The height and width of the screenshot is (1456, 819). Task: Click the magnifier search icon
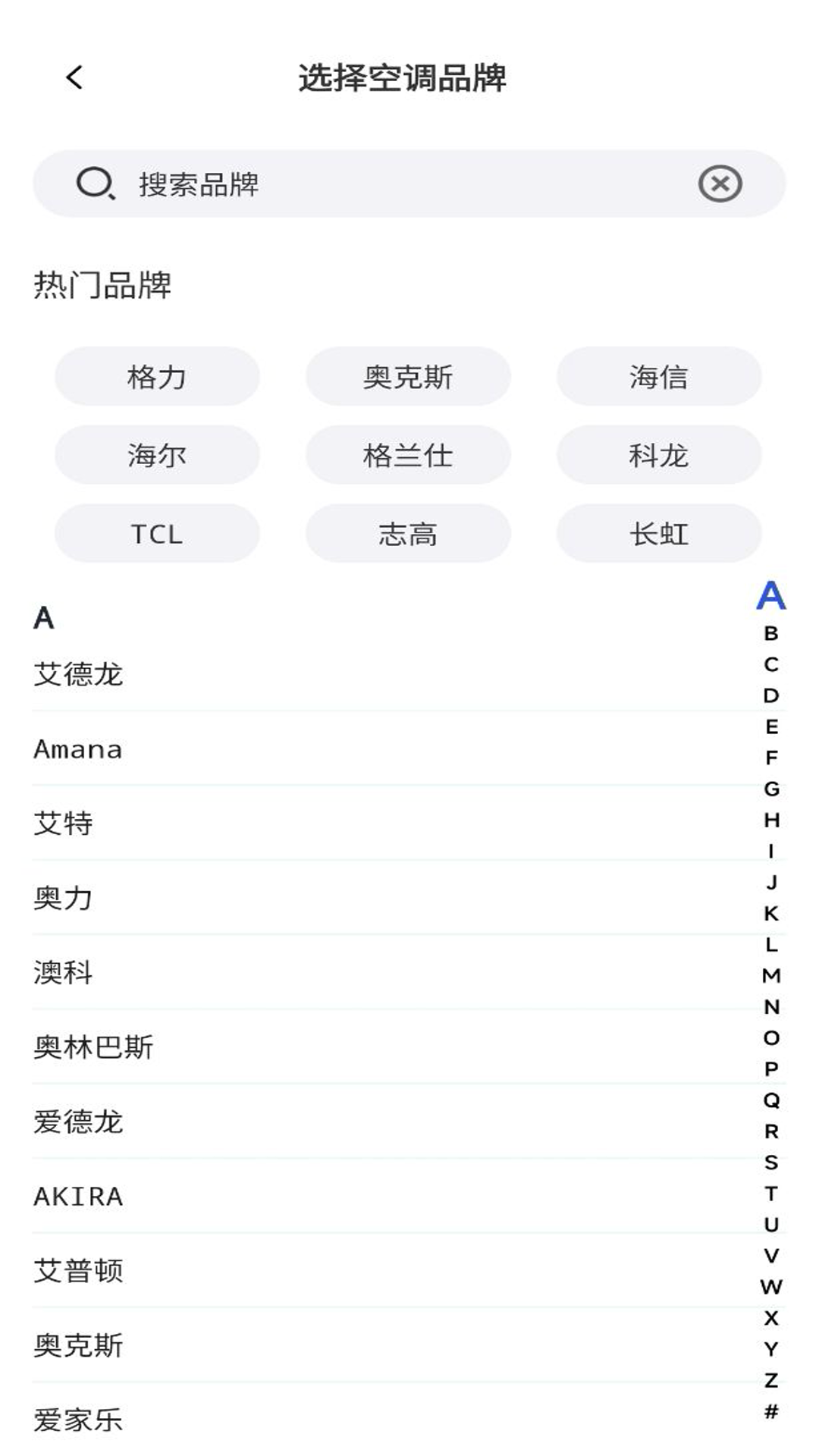94,182
